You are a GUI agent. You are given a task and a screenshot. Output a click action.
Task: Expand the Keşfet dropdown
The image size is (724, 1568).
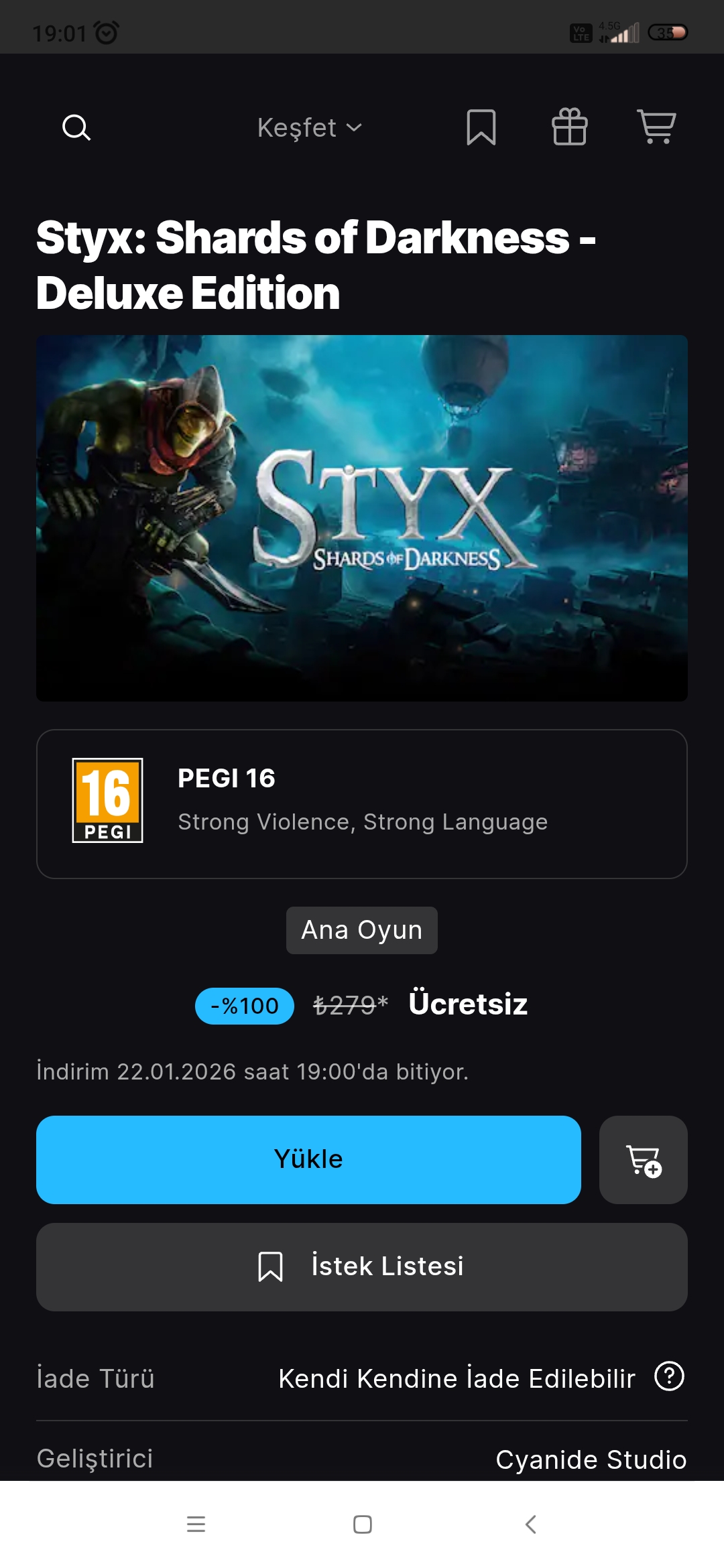pos(310,127)
